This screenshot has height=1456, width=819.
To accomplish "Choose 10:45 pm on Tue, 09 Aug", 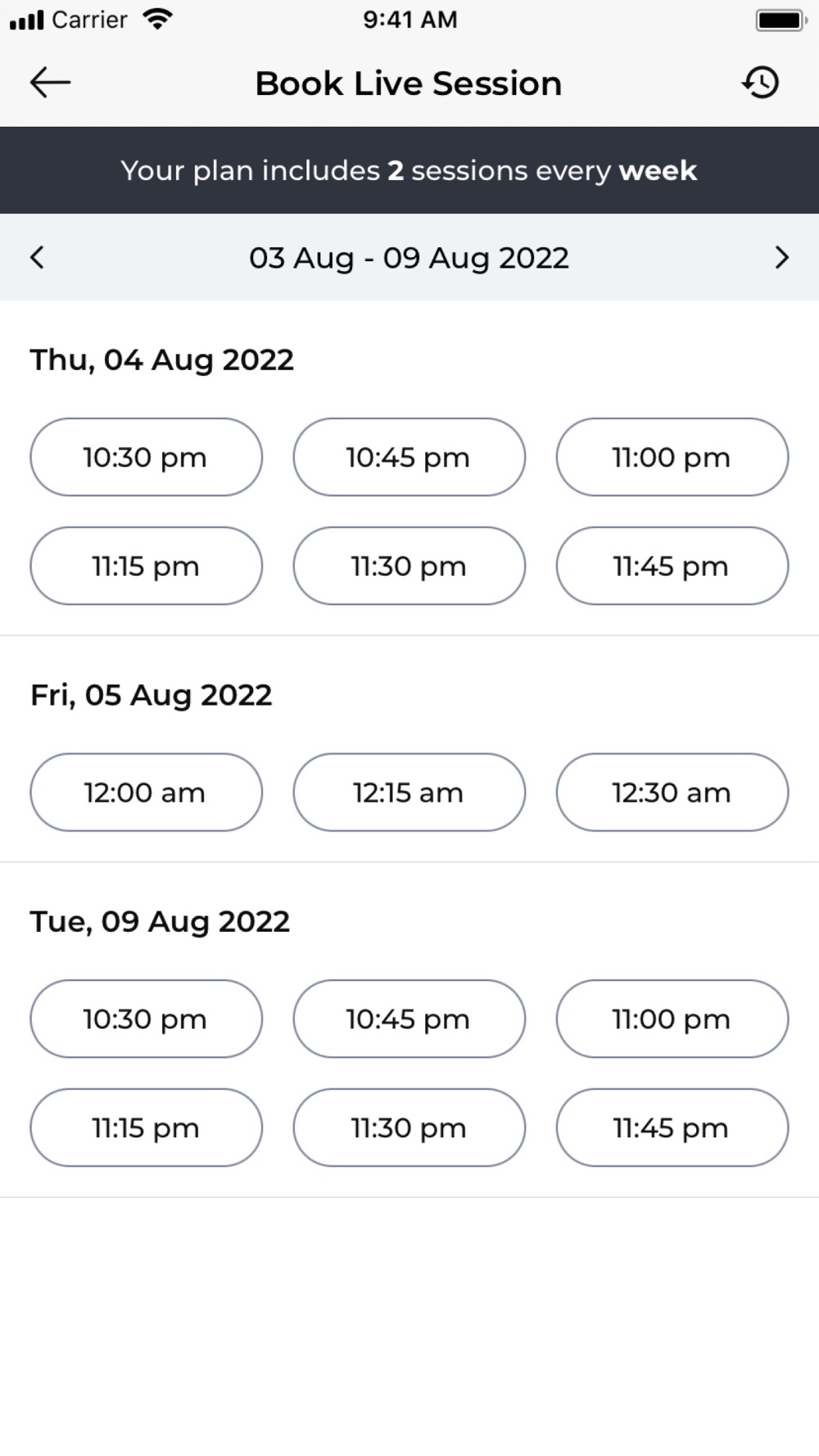I will [x=409, y=1019].
